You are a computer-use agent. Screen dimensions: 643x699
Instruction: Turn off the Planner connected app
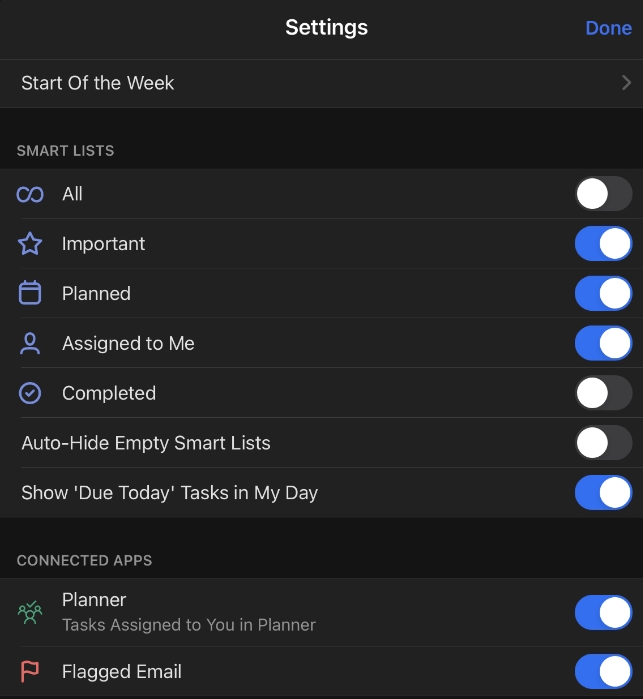pos(603,612)
